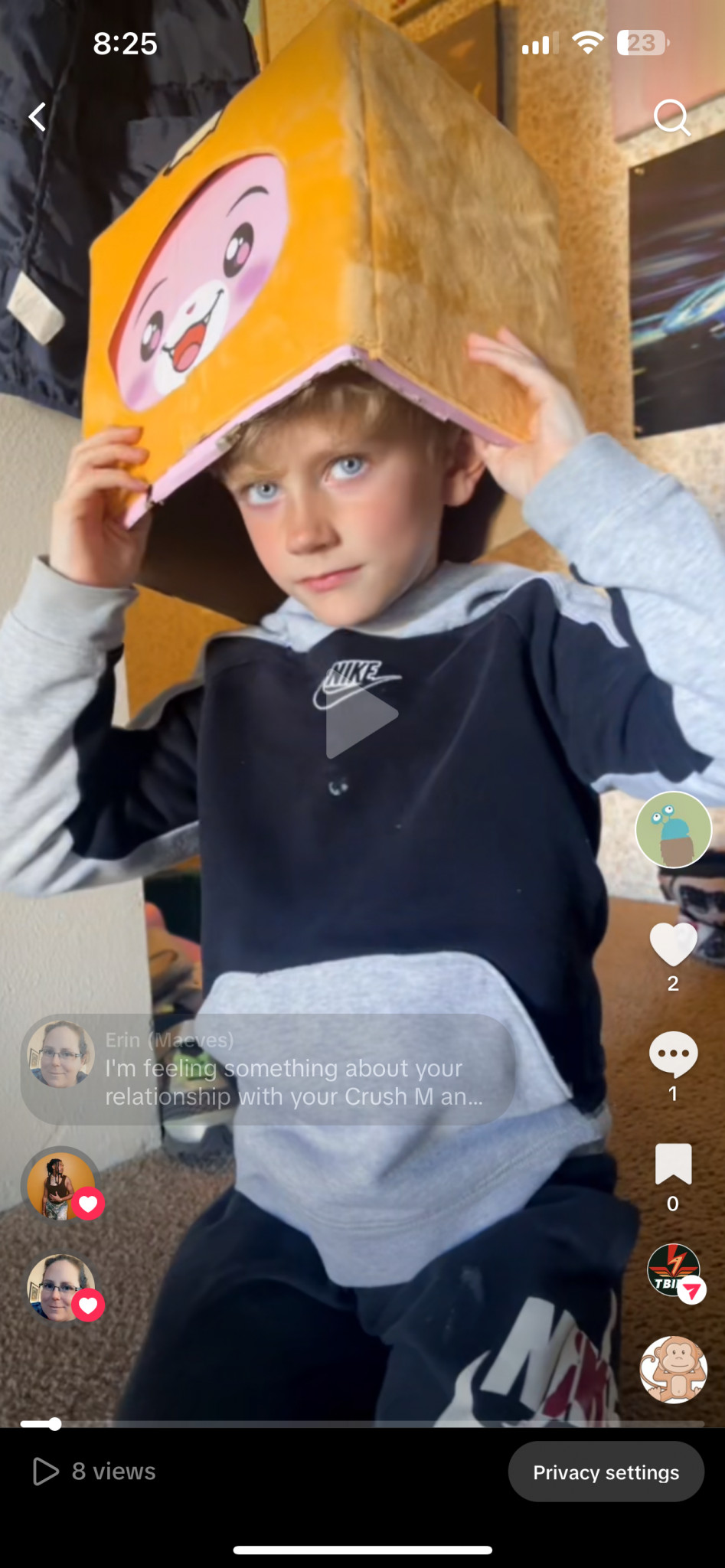Open the monkey sound disc
The image size is (725, 1568).
click(674, 1370)
